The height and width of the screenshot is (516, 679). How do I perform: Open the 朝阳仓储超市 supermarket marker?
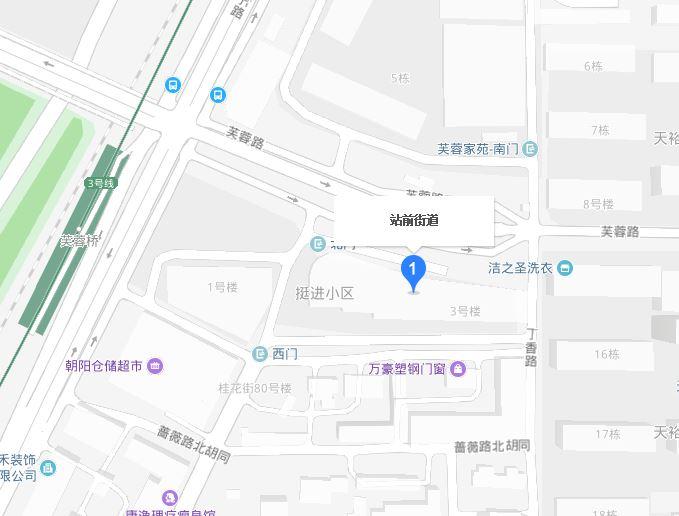click(x=155, y=366)
